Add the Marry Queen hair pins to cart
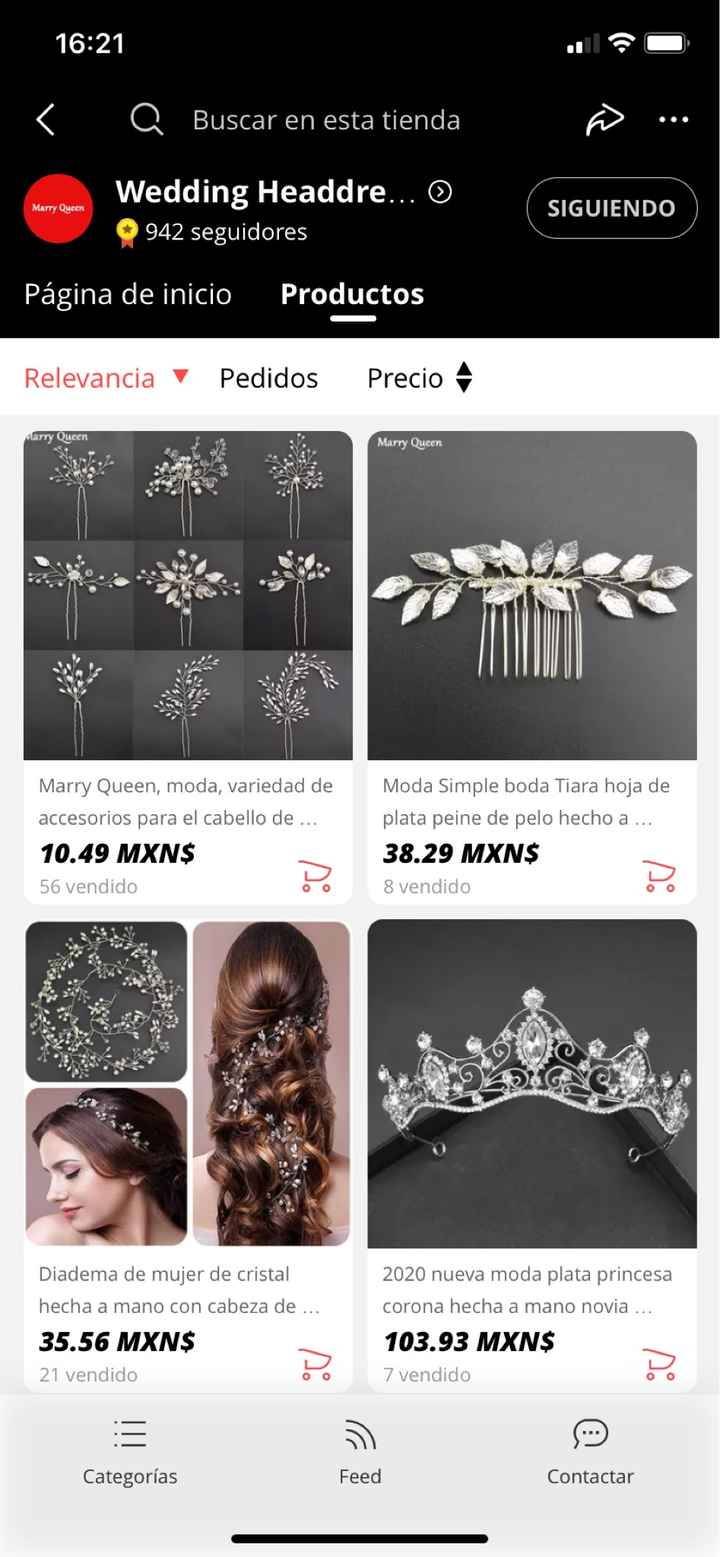Screen dimensions: 720x1557 pyautogui.click(x=315, y=874)
